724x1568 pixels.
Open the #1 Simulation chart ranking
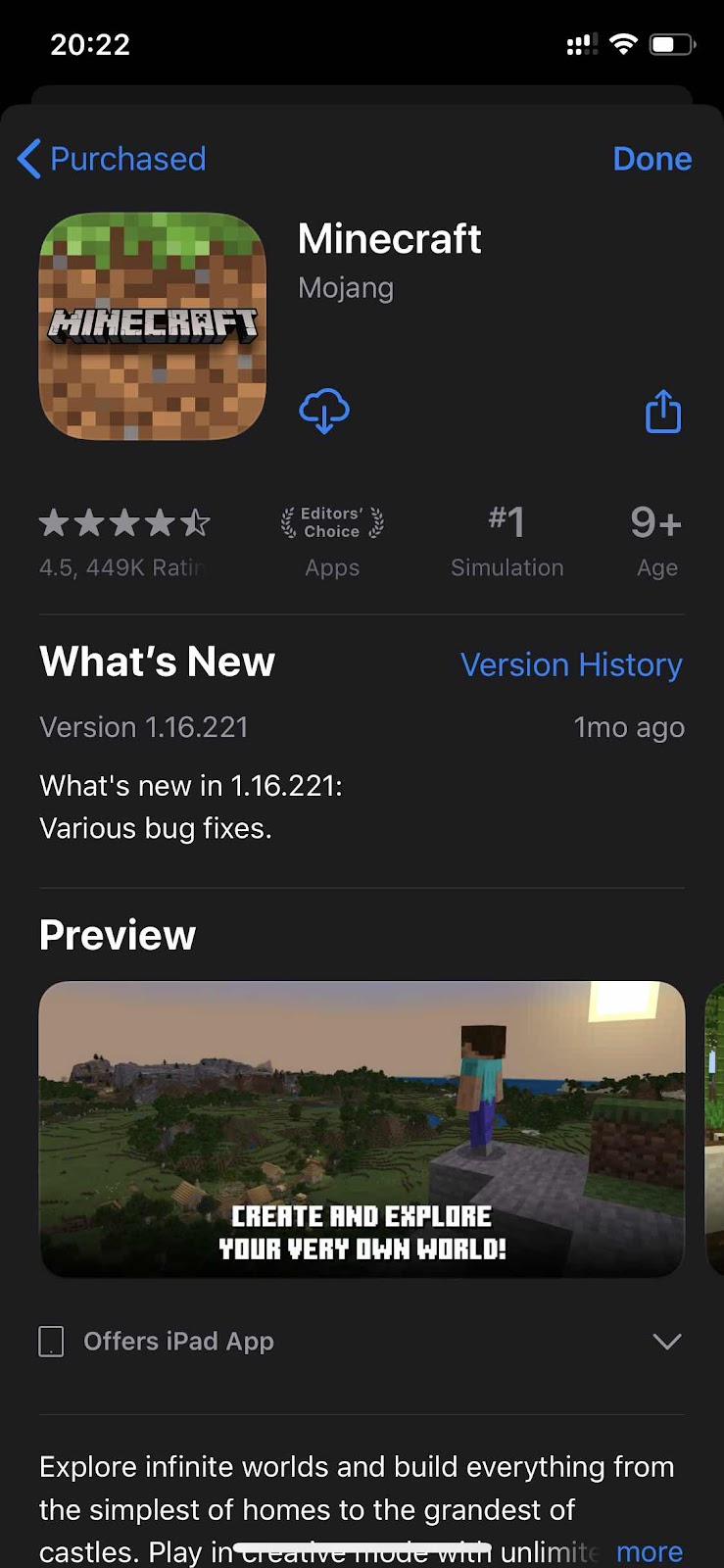507,541
